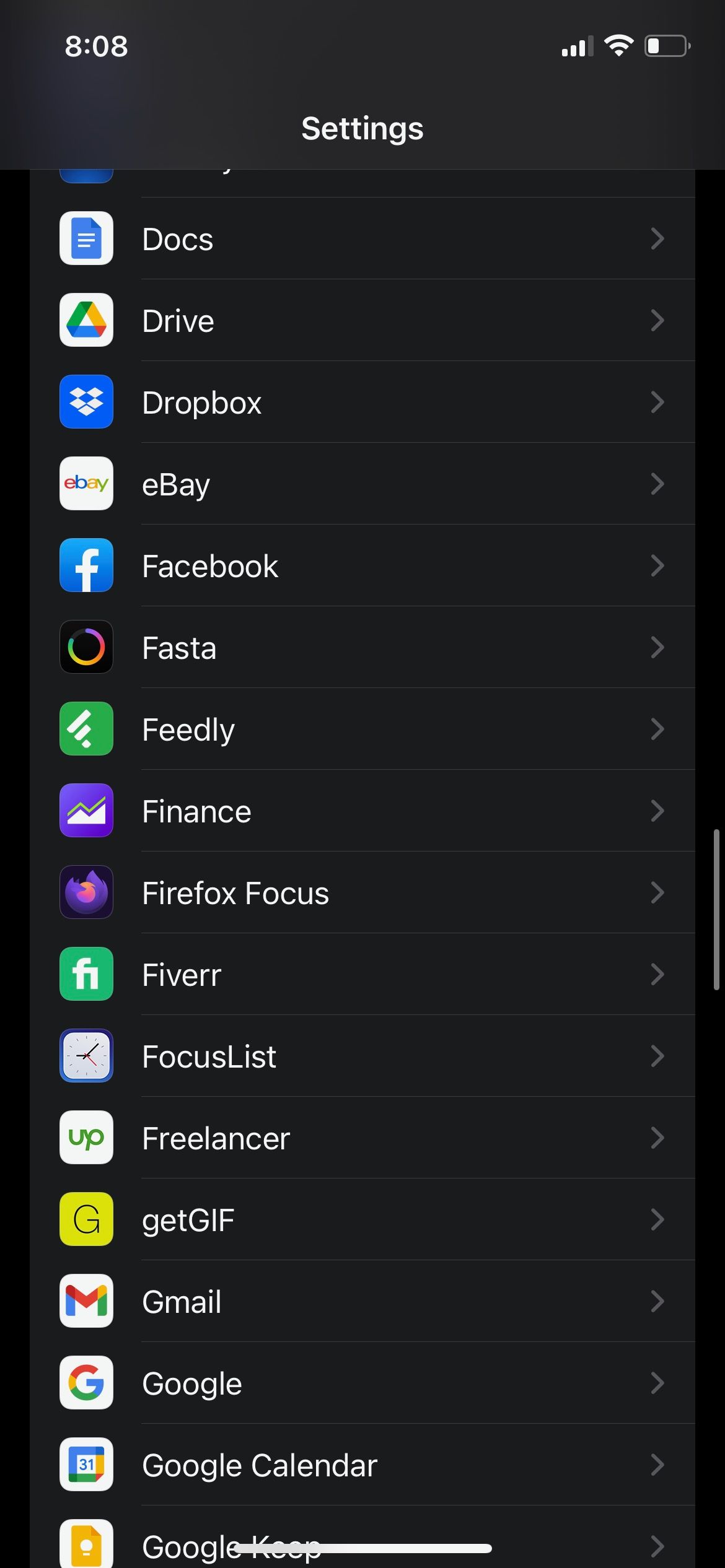Image resolution: width=725 pixels, height=1568 pixels.
Task: Go to Facebook settings
Action: point(362,566)
